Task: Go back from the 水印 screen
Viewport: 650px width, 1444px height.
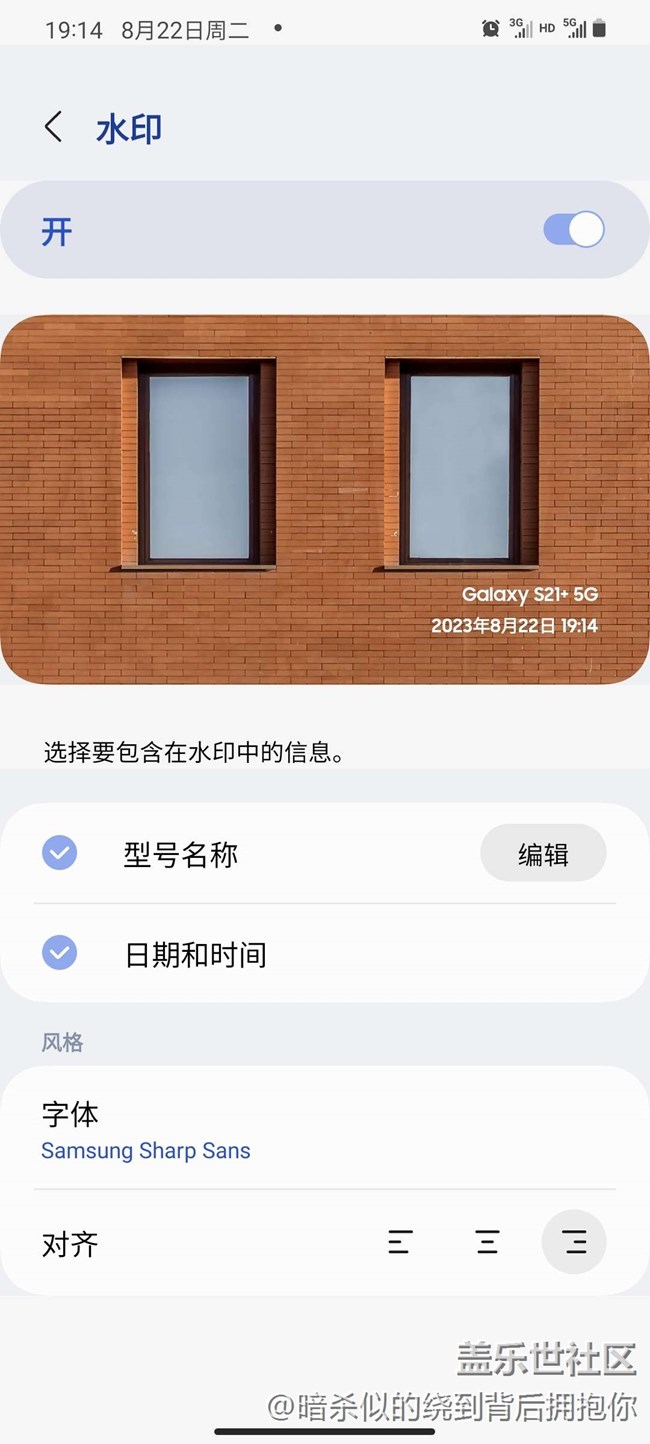Action: point(54,128)
